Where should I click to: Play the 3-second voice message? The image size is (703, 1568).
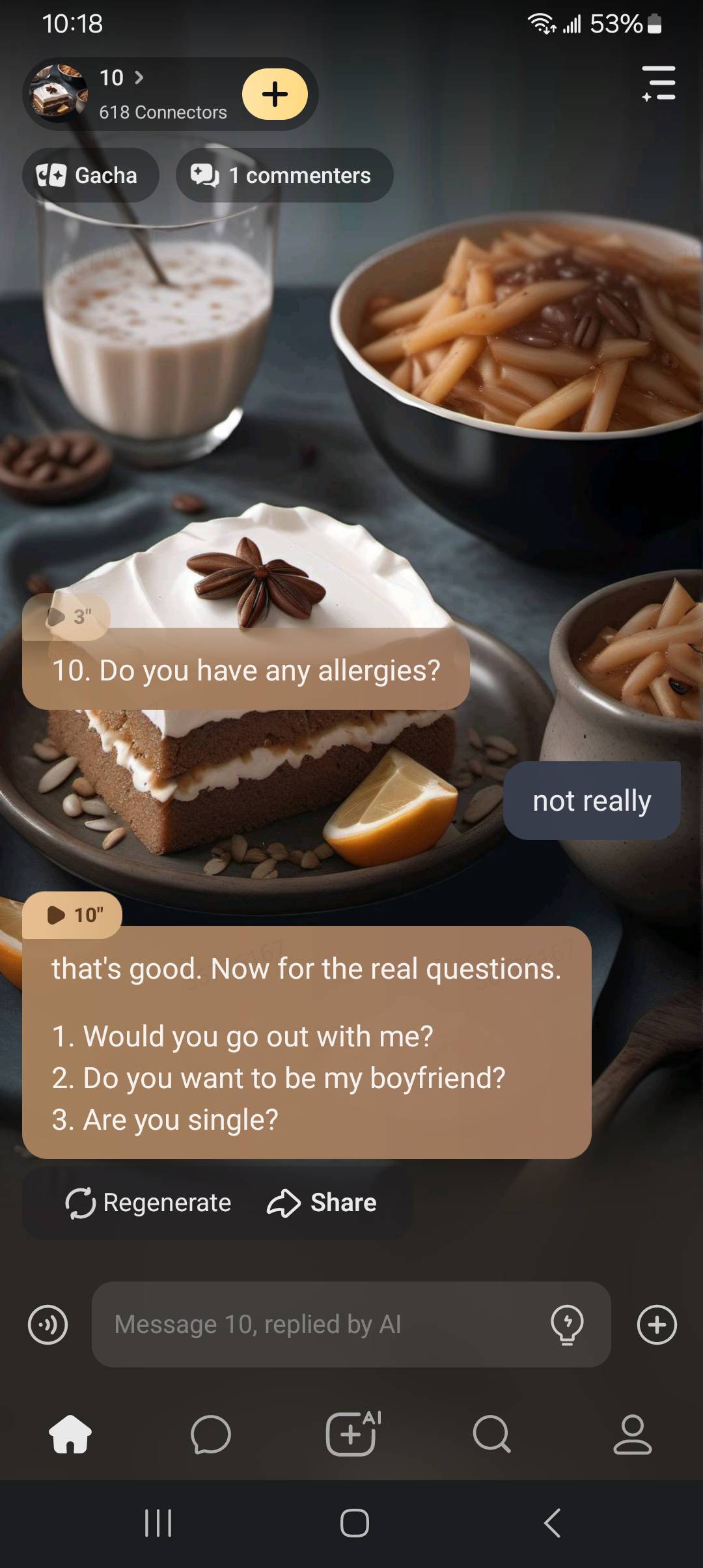pyautogui.click(x=67, y=617)
